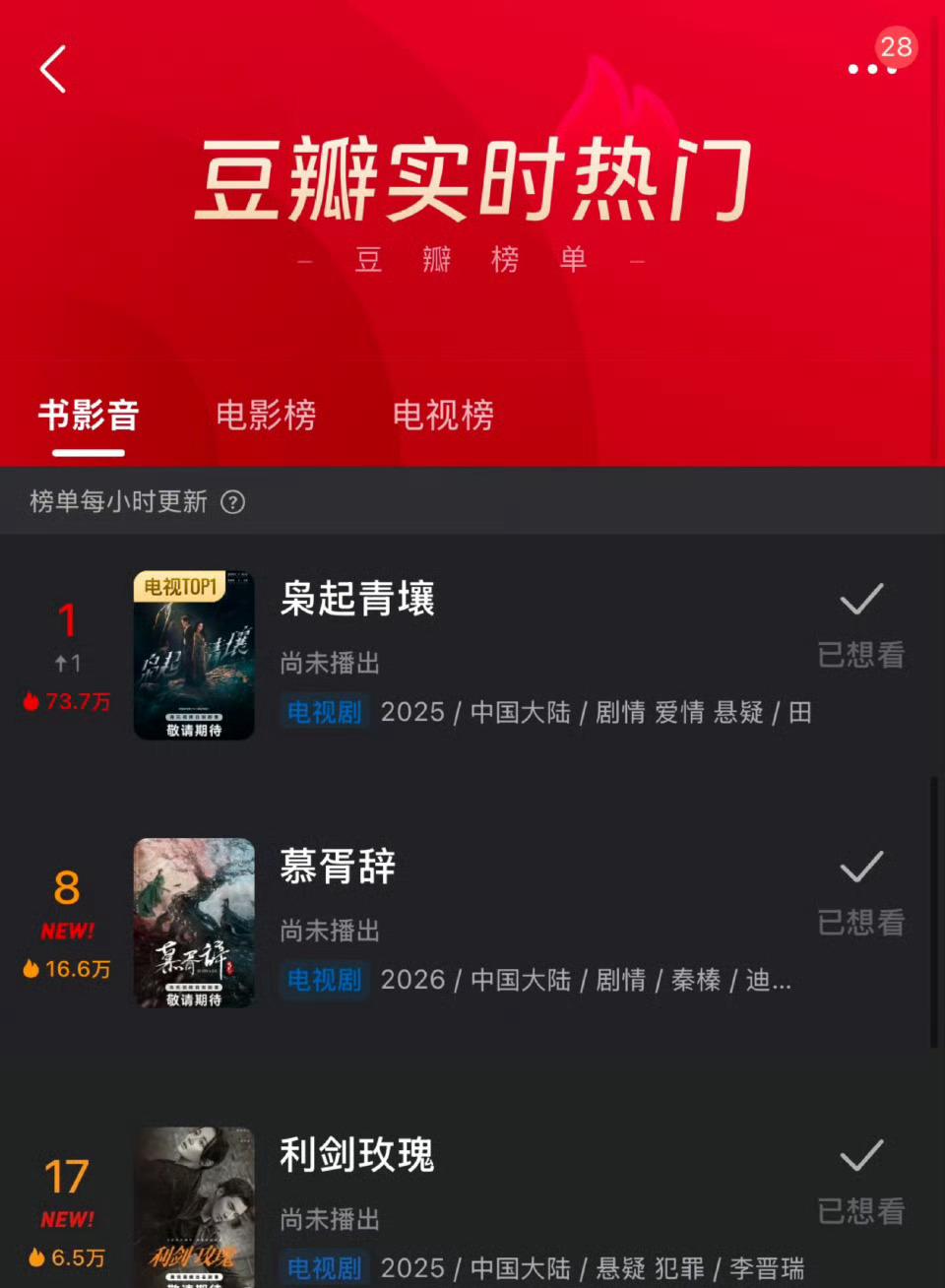Tap the 已想看 button for 枭起青壤
The height and width of the screenshot is (1288, 945).
point(861,626)
